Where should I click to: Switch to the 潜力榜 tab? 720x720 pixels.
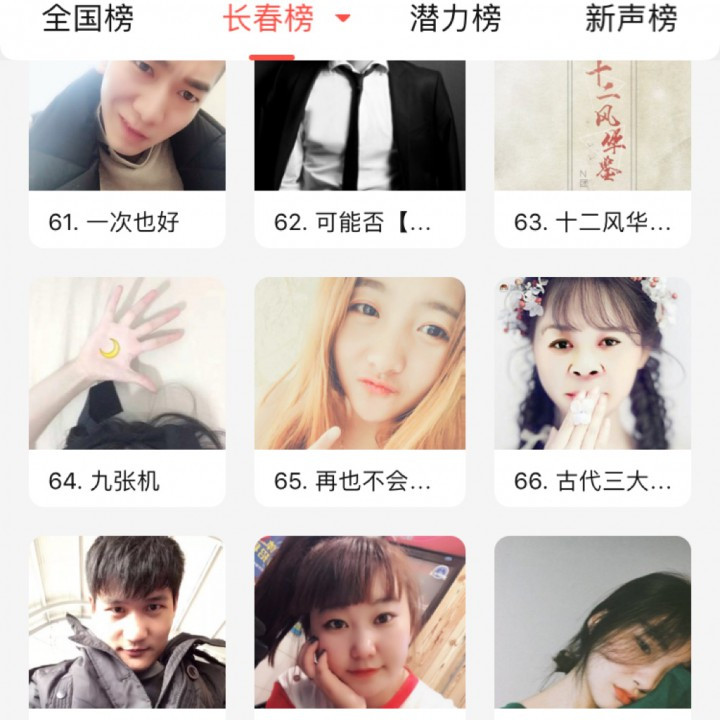click(x=455, y=19)
